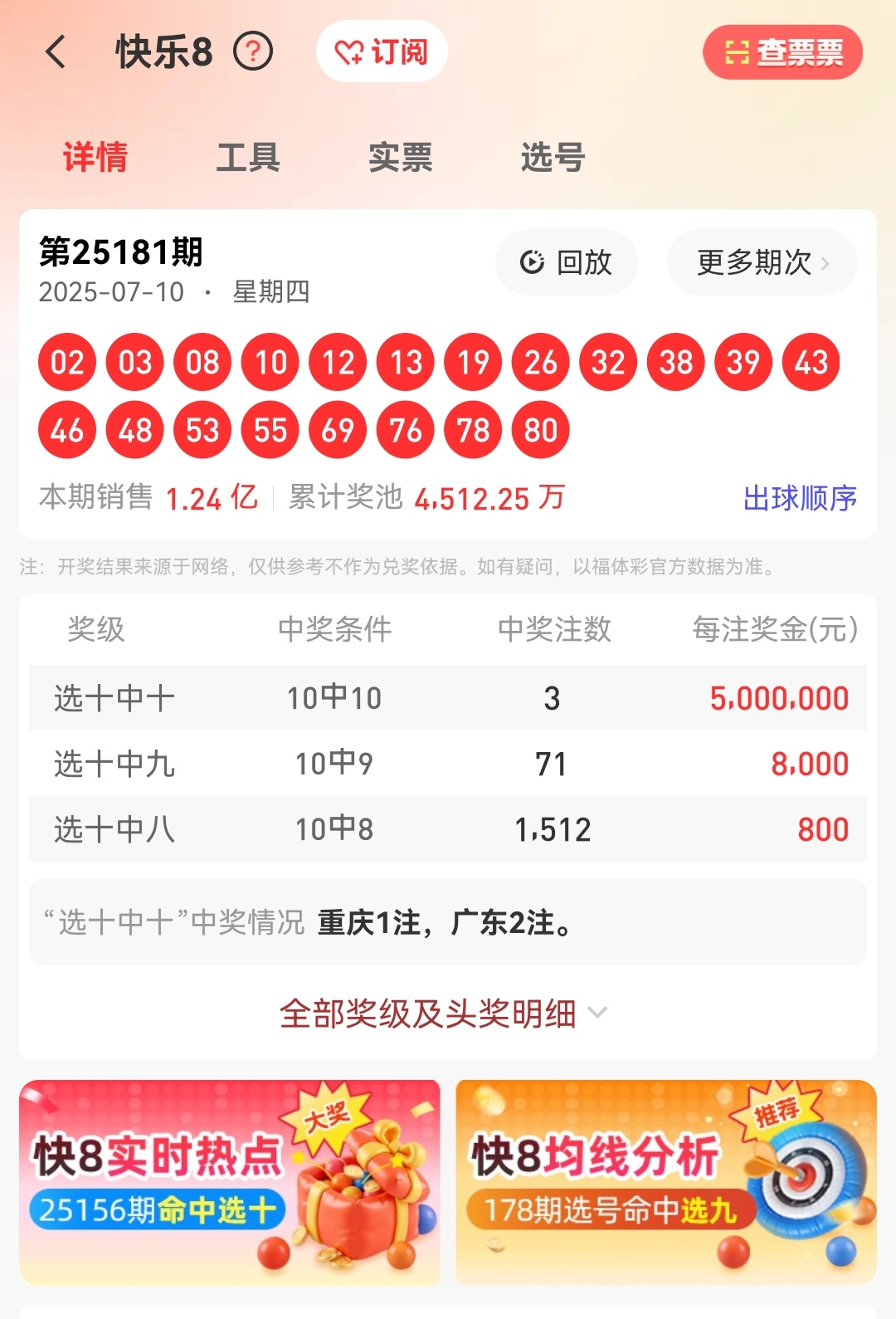Select lottery ball 80
This screenshot has width=896, height=1319.
point(539,430)
